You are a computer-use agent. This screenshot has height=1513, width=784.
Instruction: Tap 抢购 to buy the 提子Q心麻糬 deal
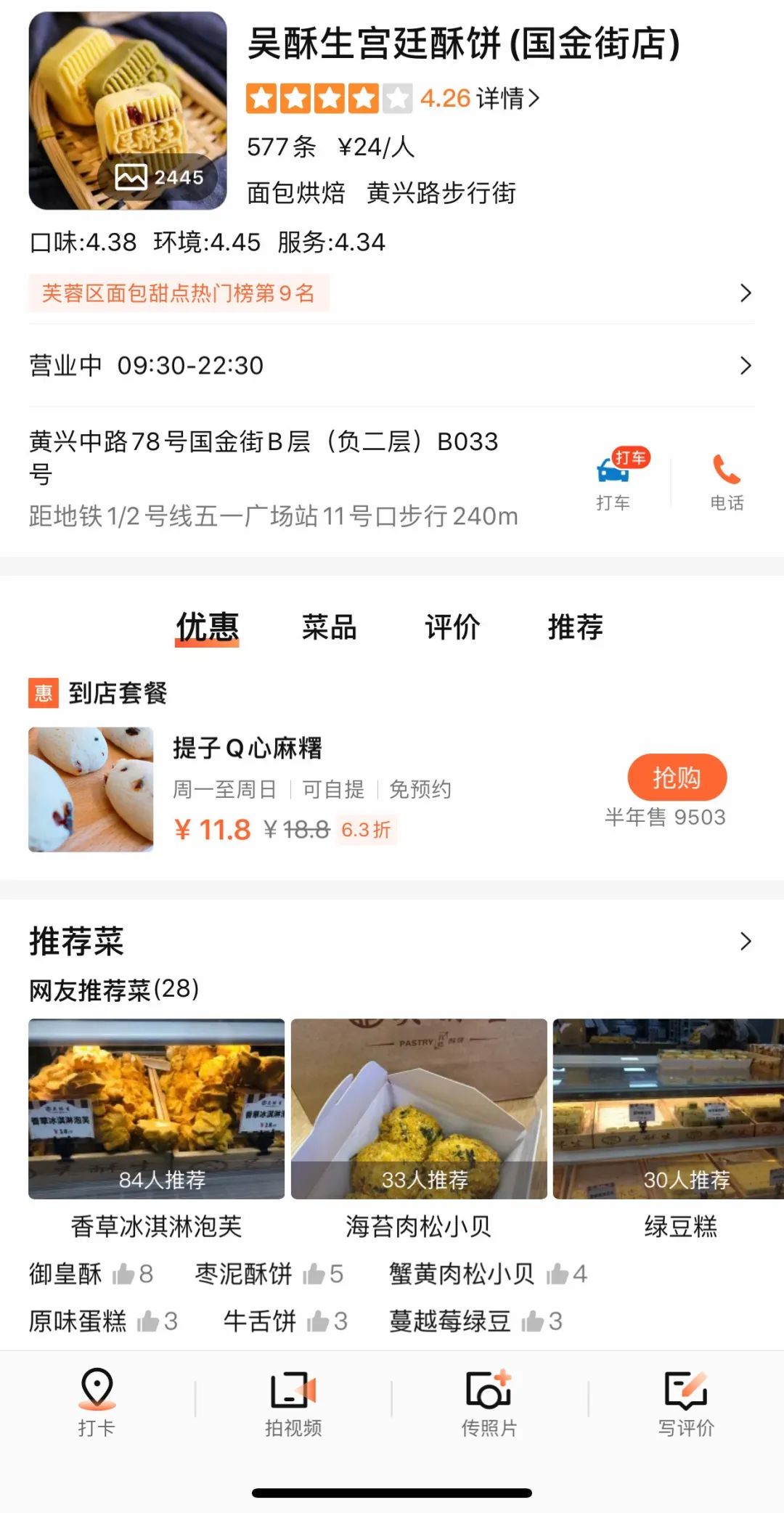point(677,777)
